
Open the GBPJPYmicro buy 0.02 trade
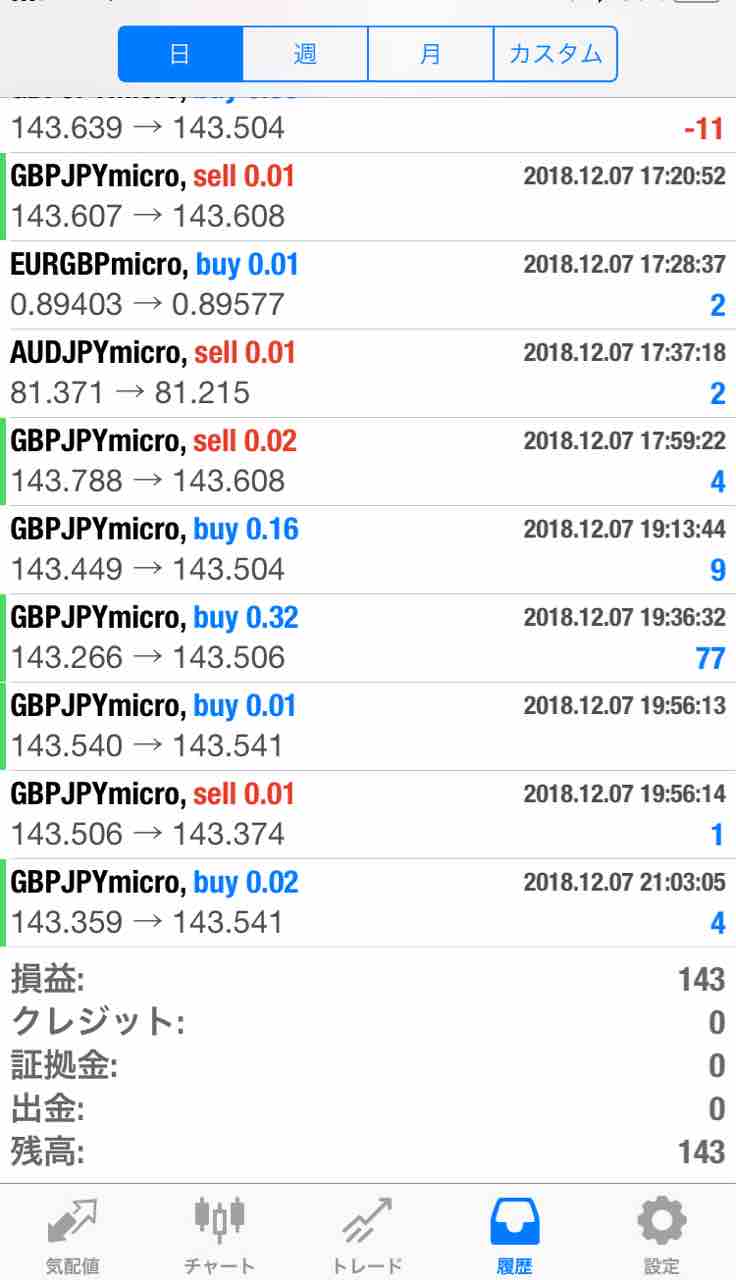coord(368,902)
